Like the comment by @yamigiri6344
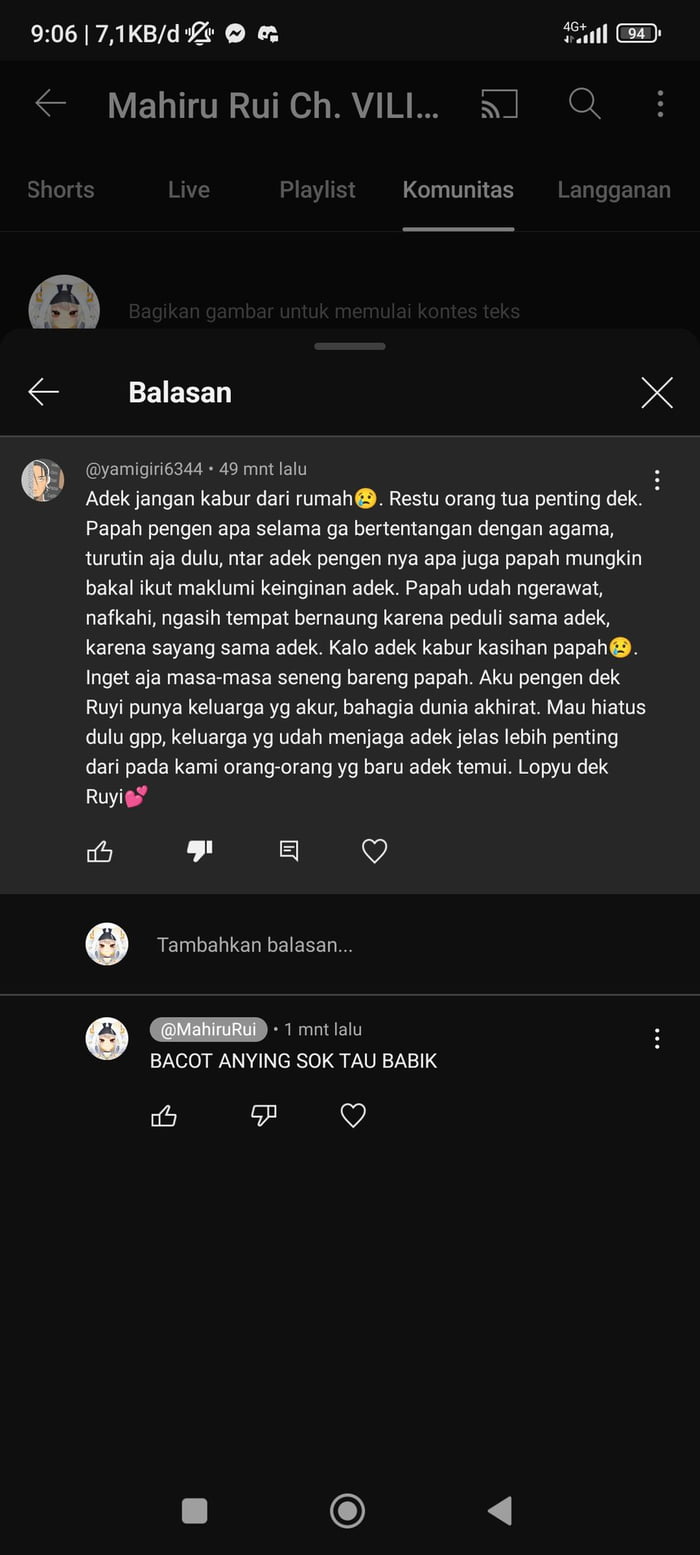 [x=100, y=851]
